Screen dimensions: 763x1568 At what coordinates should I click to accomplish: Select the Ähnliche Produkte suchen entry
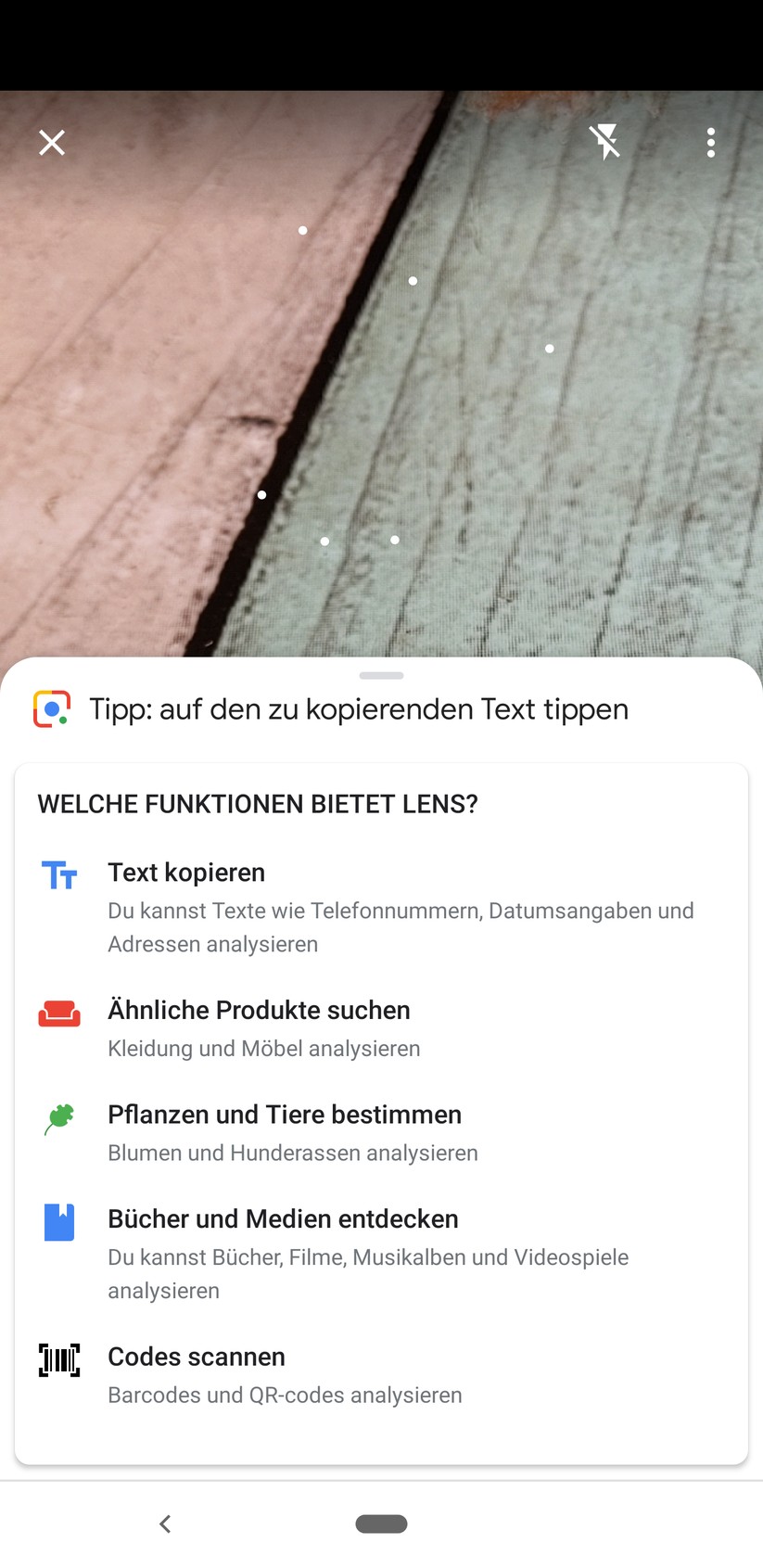[x=260, y=1011]
